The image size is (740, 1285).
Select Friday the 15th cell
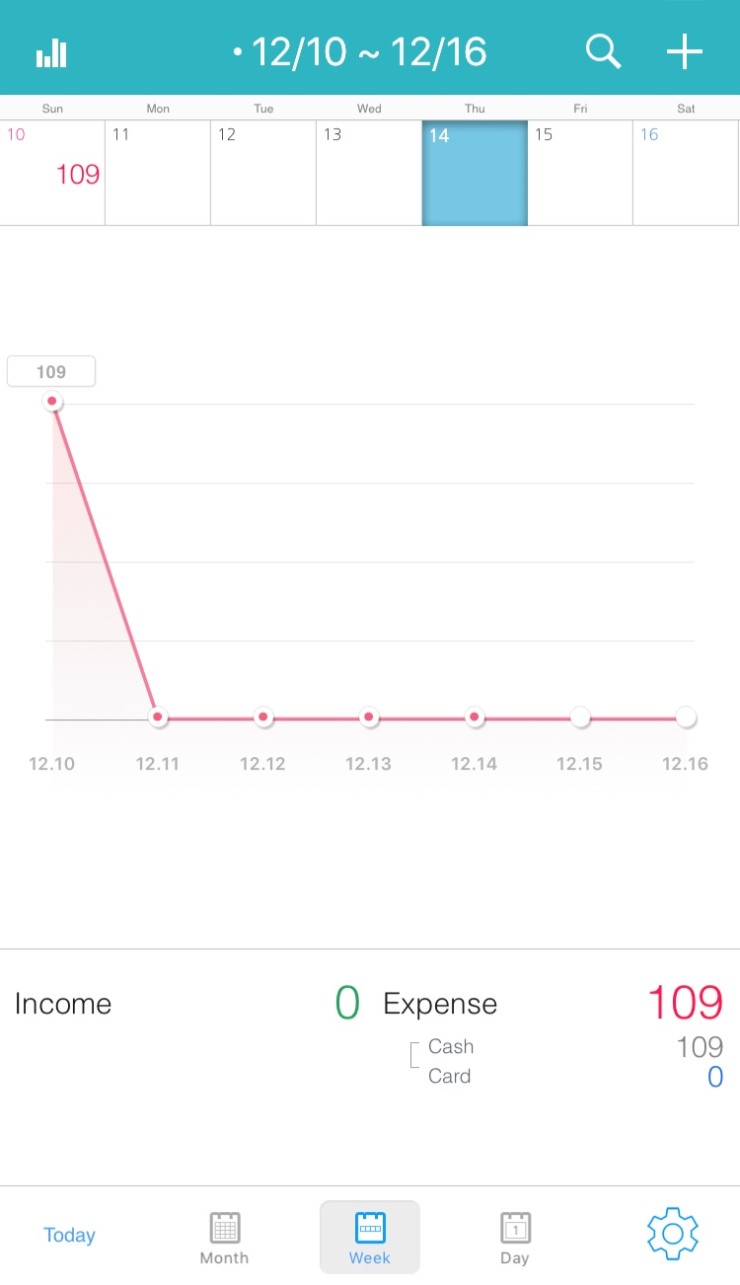[x=580, y=173]
